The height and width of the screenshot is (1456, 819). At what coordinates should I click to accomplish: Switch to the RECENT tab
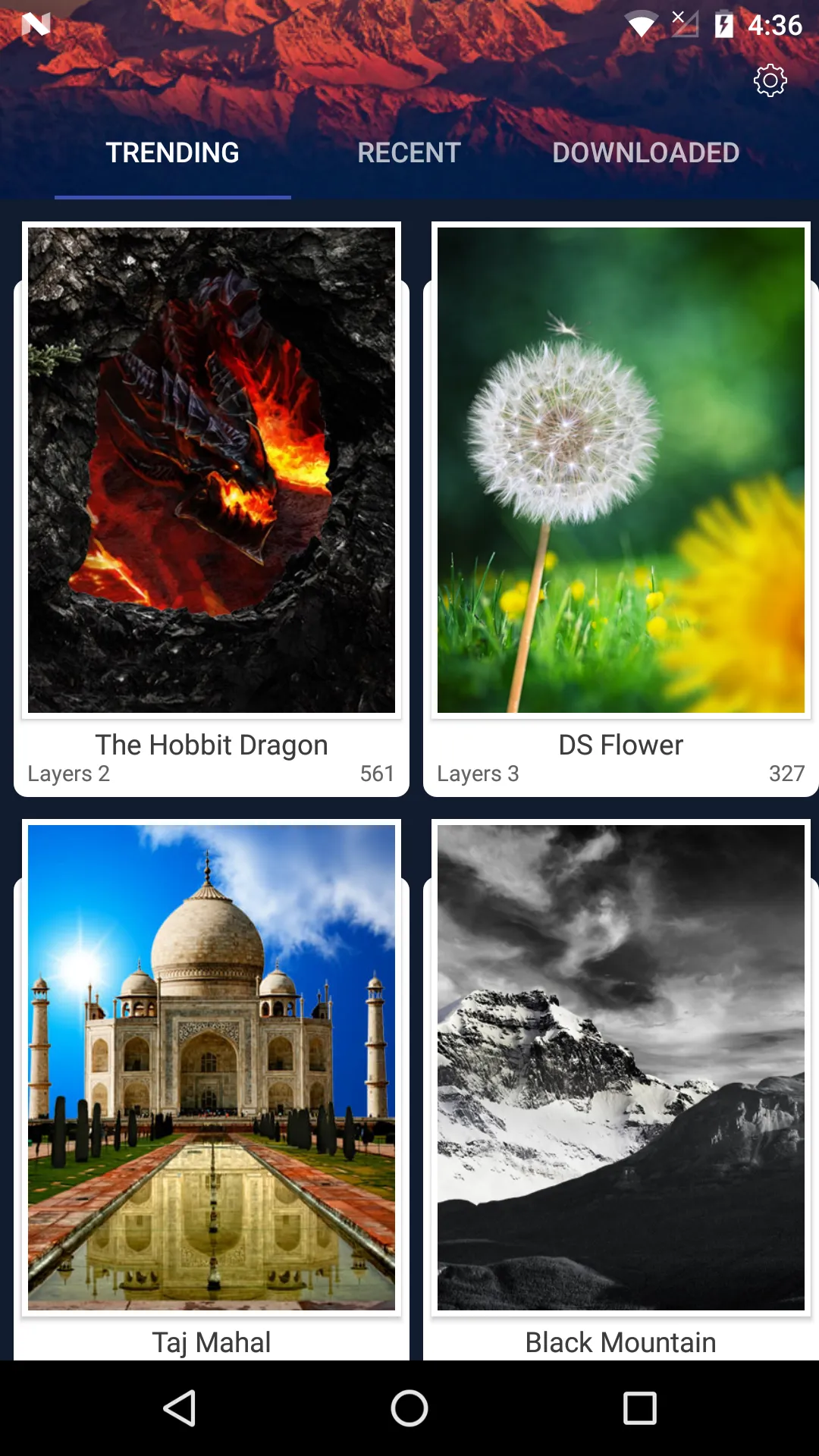[x=409, y=152]
